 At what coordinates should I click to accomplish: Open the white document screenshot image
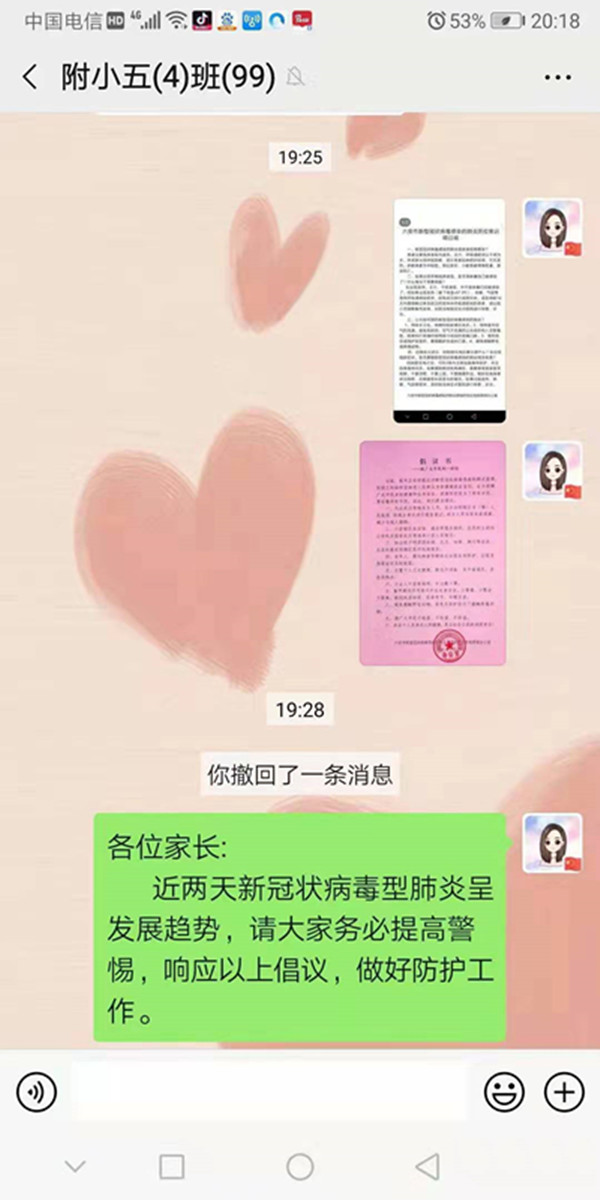point(449,311)
